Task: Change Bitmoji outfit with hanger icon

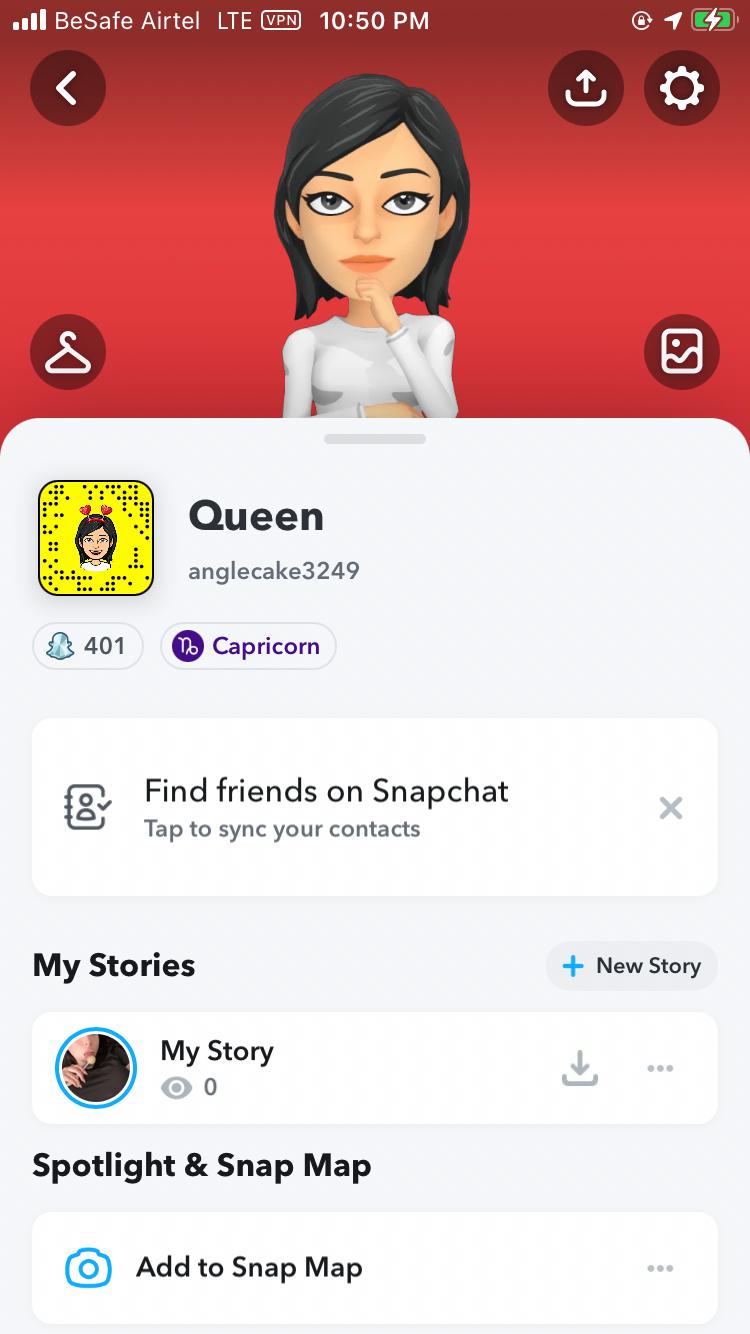Action: click(67, 352)
